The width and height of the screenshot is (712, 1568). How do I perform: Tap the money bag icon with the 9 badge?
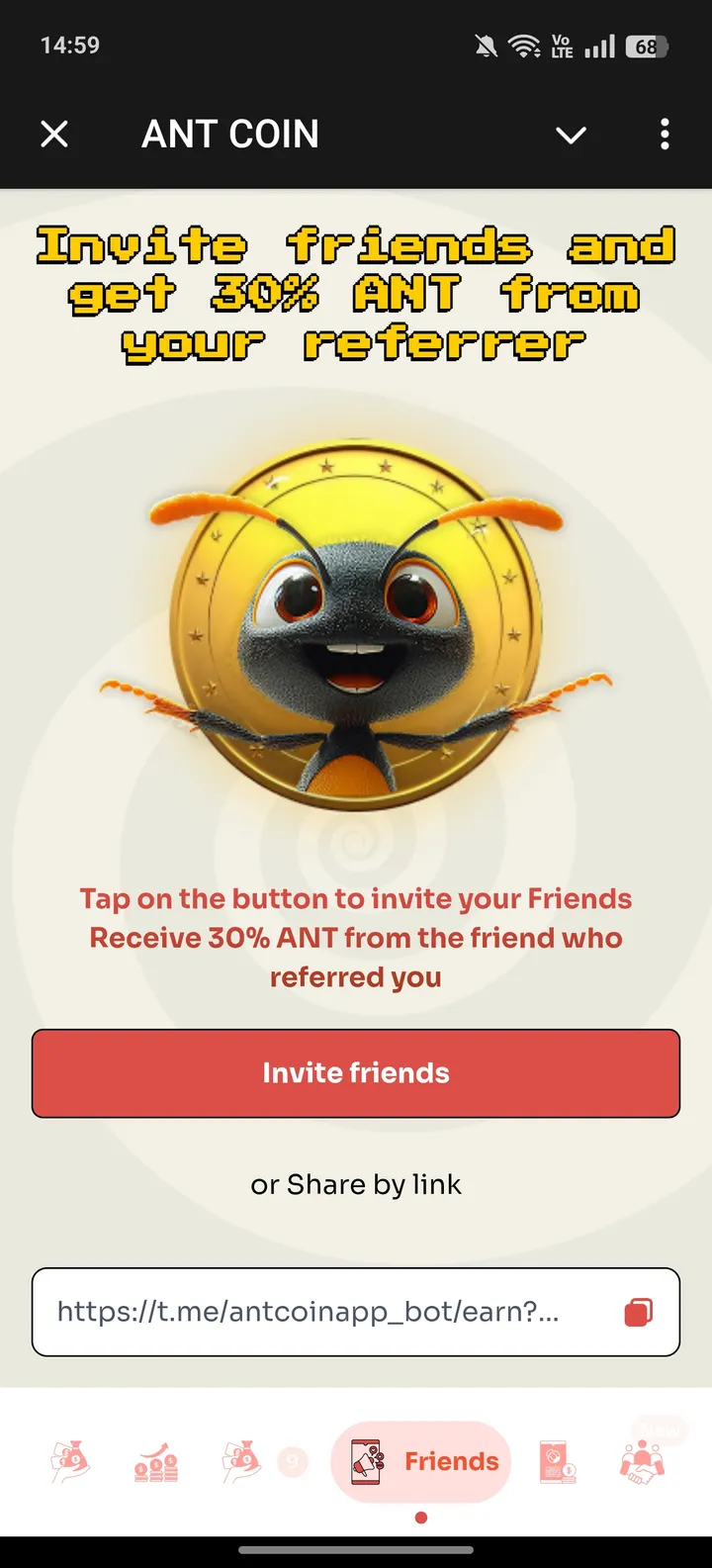coord(242,1461)
